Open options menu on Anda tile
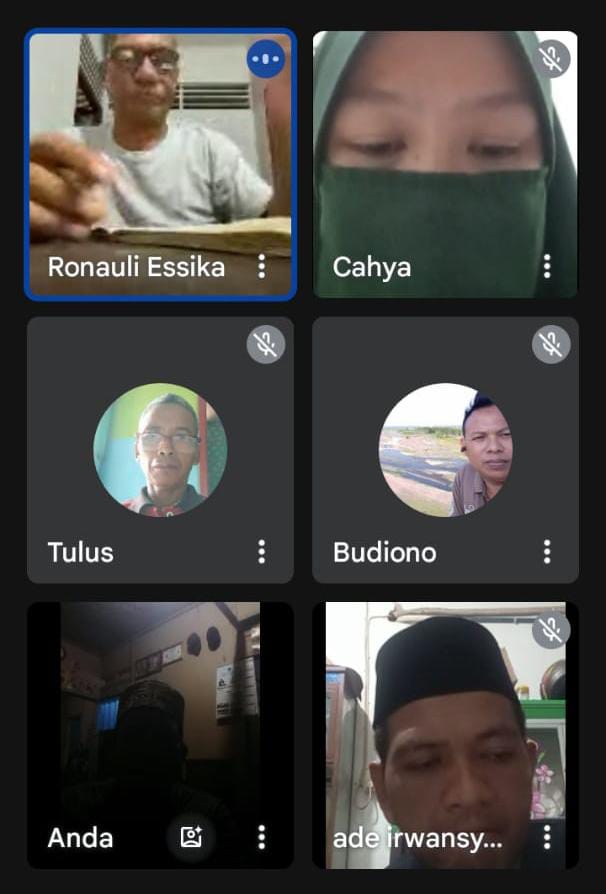The height and width of the screenshot is (894, 606). tap(262, 836)
